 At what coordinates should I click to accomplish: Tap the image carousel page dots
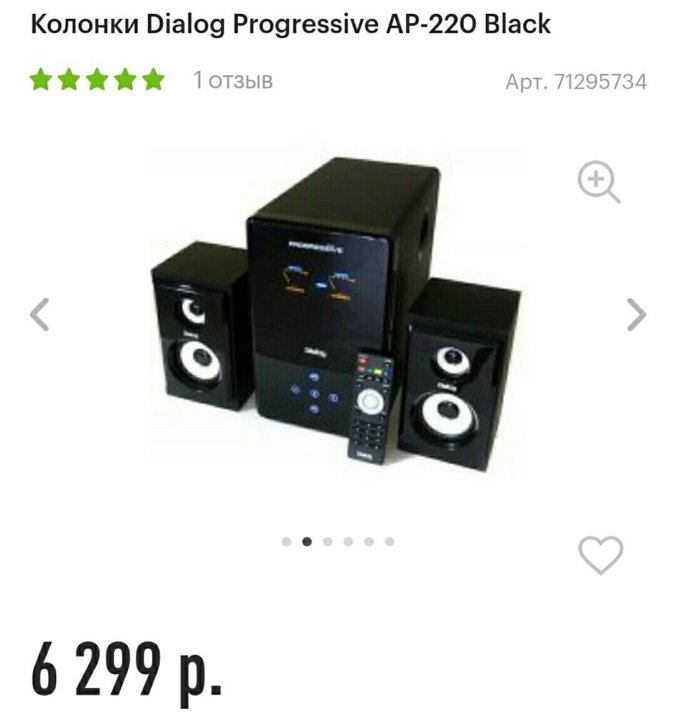coord(338,542)
